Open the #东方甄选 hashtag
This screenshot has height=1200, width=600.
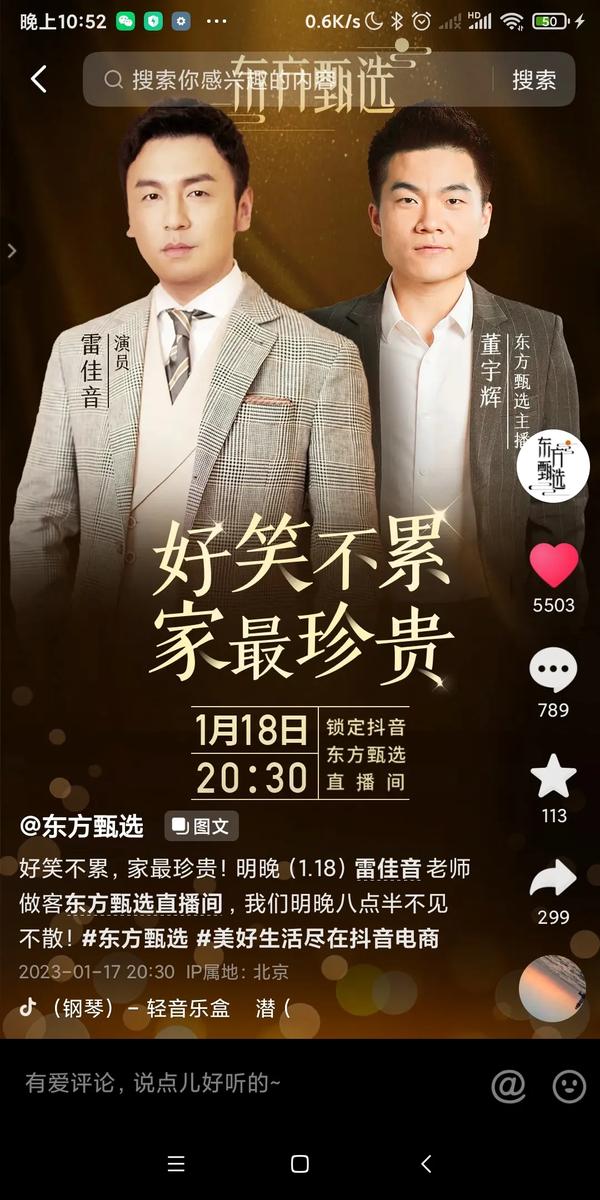[x=135, y=938]
